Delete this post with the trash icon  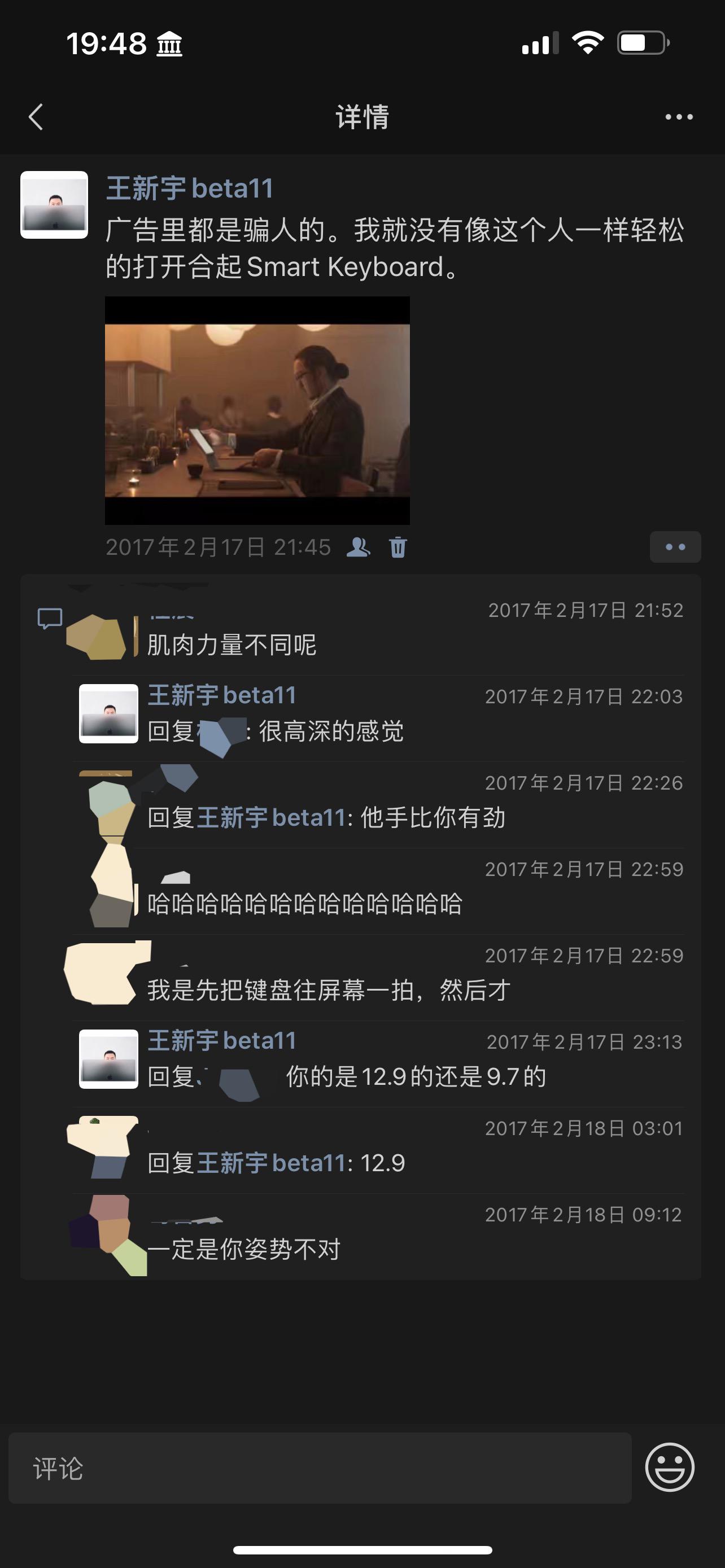[x=398, y=547]
